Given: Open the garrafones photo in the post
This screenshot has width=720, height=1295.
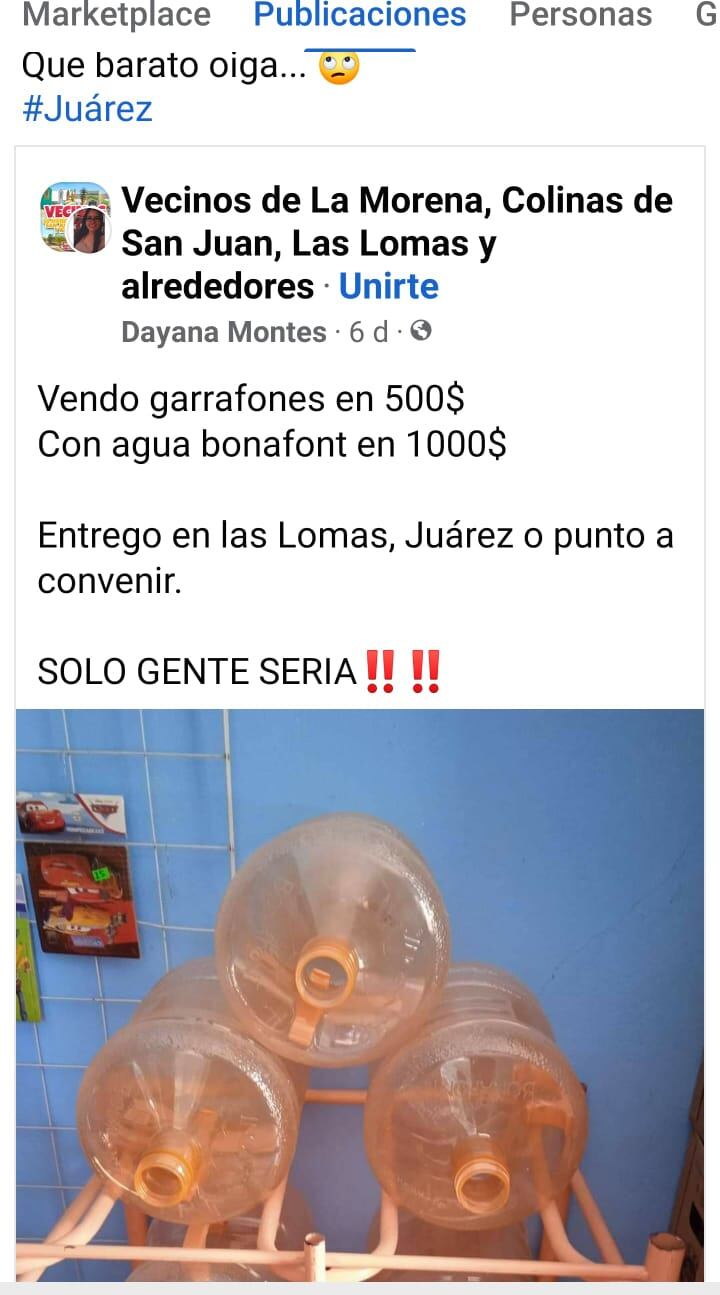Looking at the screenshot, I should (x=360, y=995).
